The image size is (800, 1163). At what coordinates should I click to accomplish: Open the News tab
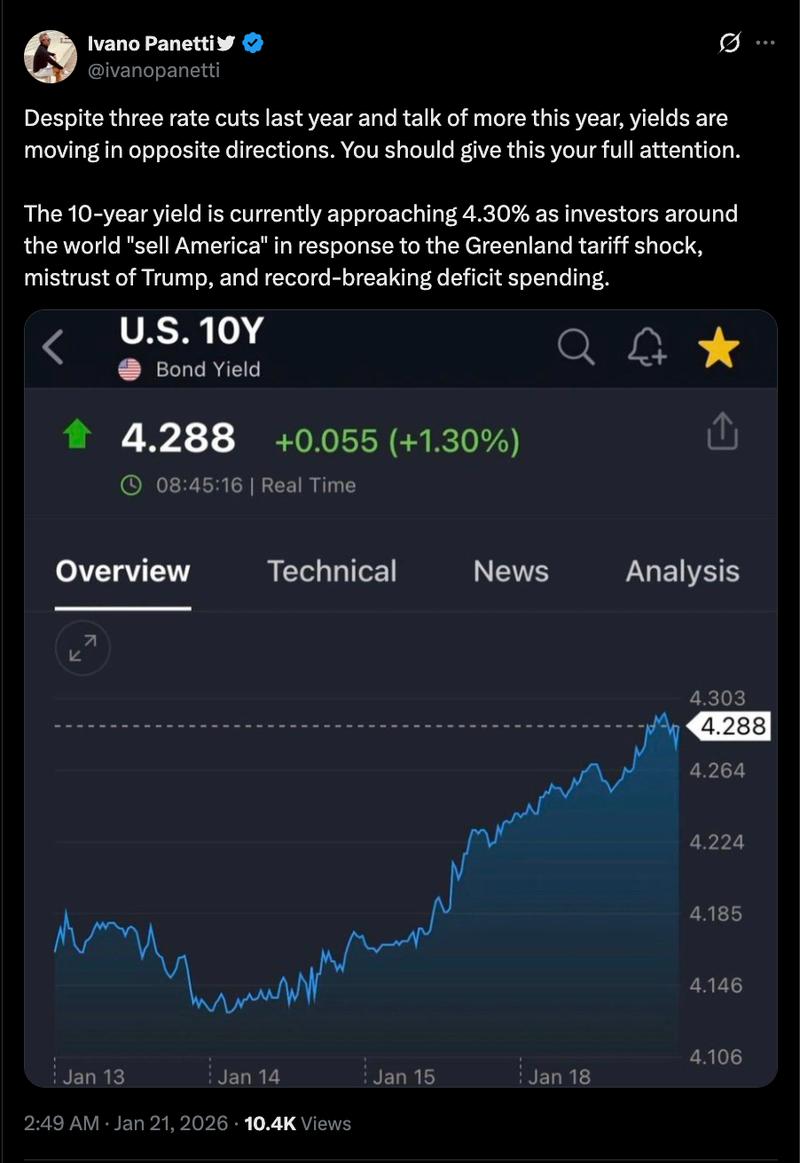tap(510, 570)
